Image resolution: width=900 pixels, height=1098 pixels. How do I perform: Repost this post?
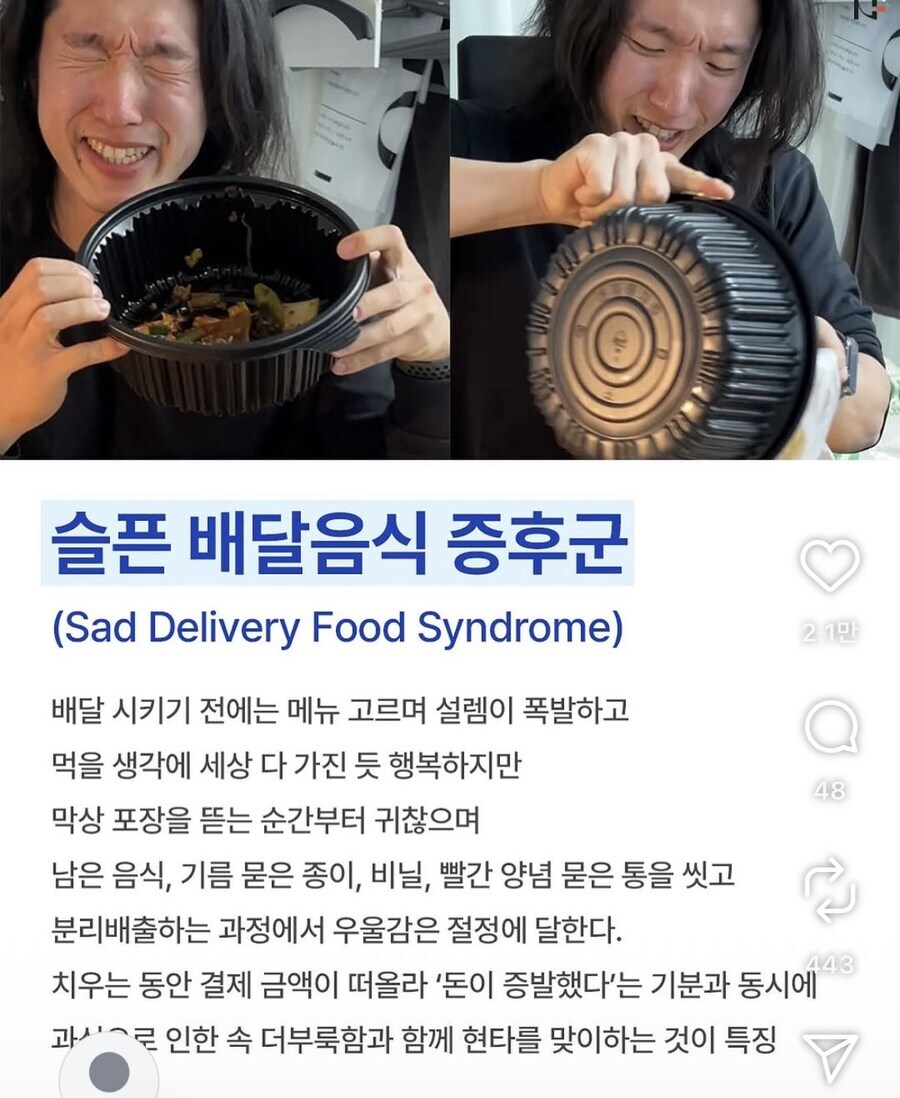pos(831,894)
